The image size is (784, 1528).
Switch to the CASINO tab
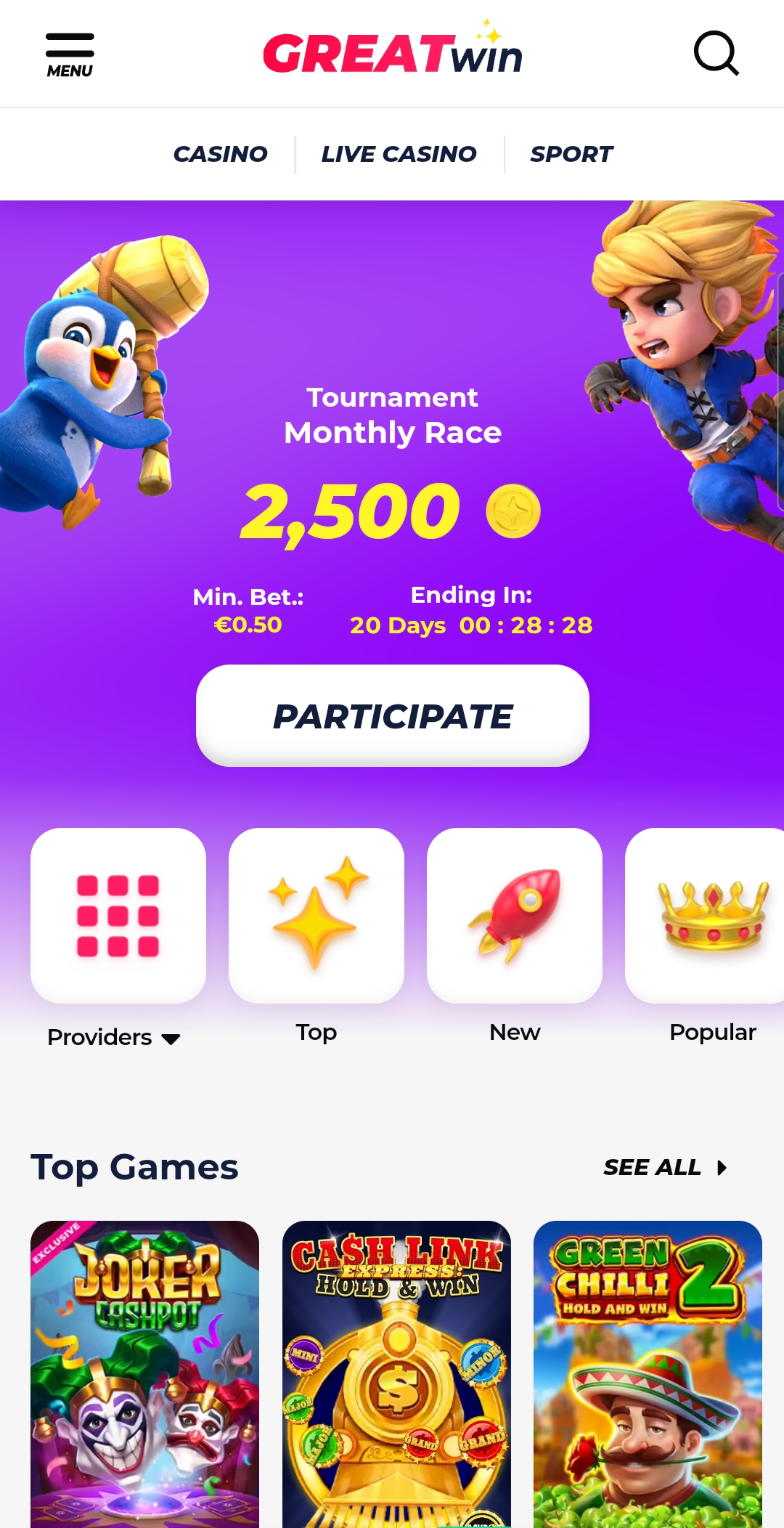(220, 154)
